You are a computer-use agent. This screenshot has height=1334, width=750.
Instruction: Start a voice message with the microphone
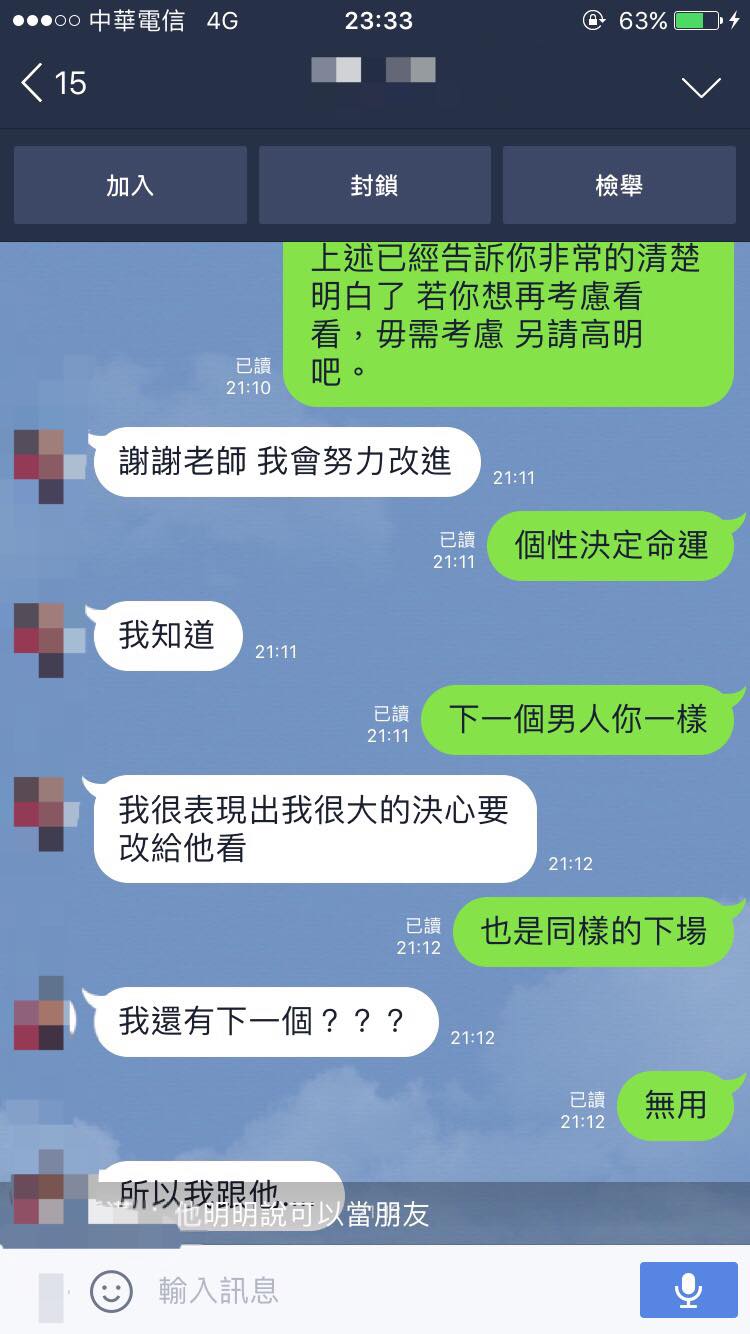[687, 1291]
